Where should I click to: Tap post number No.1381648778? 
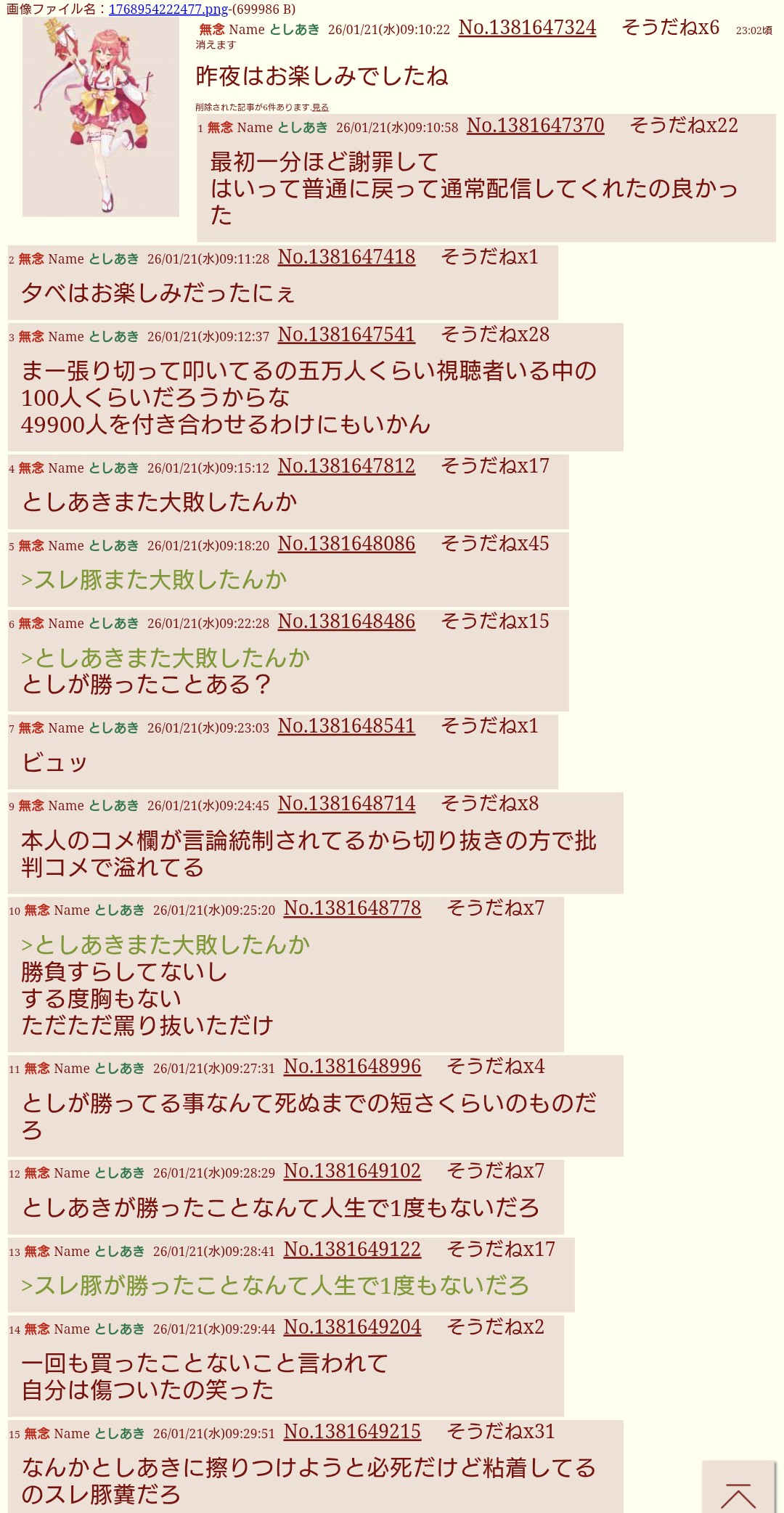[352, 908]
